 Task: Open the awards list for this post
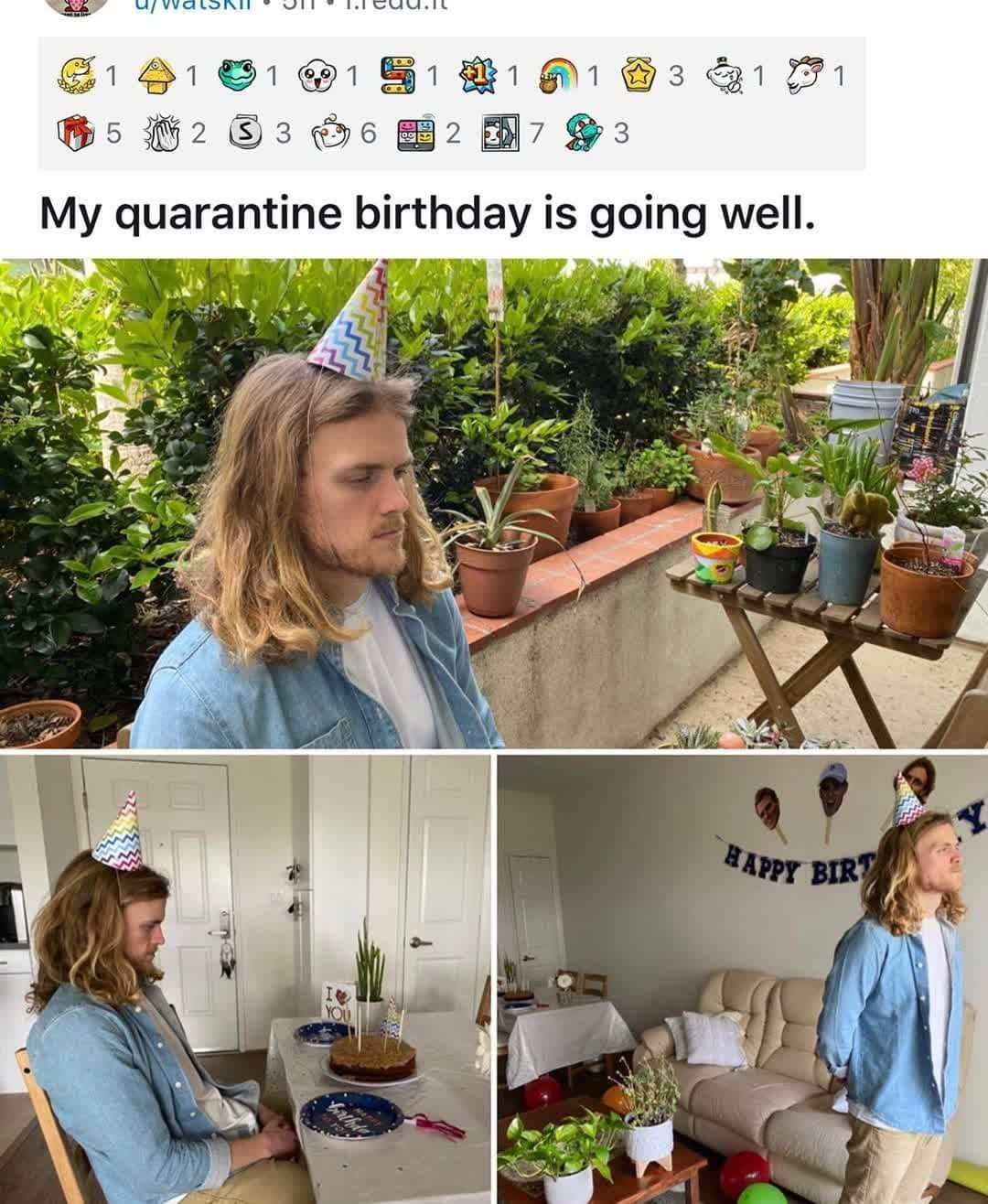coord(451,103)
